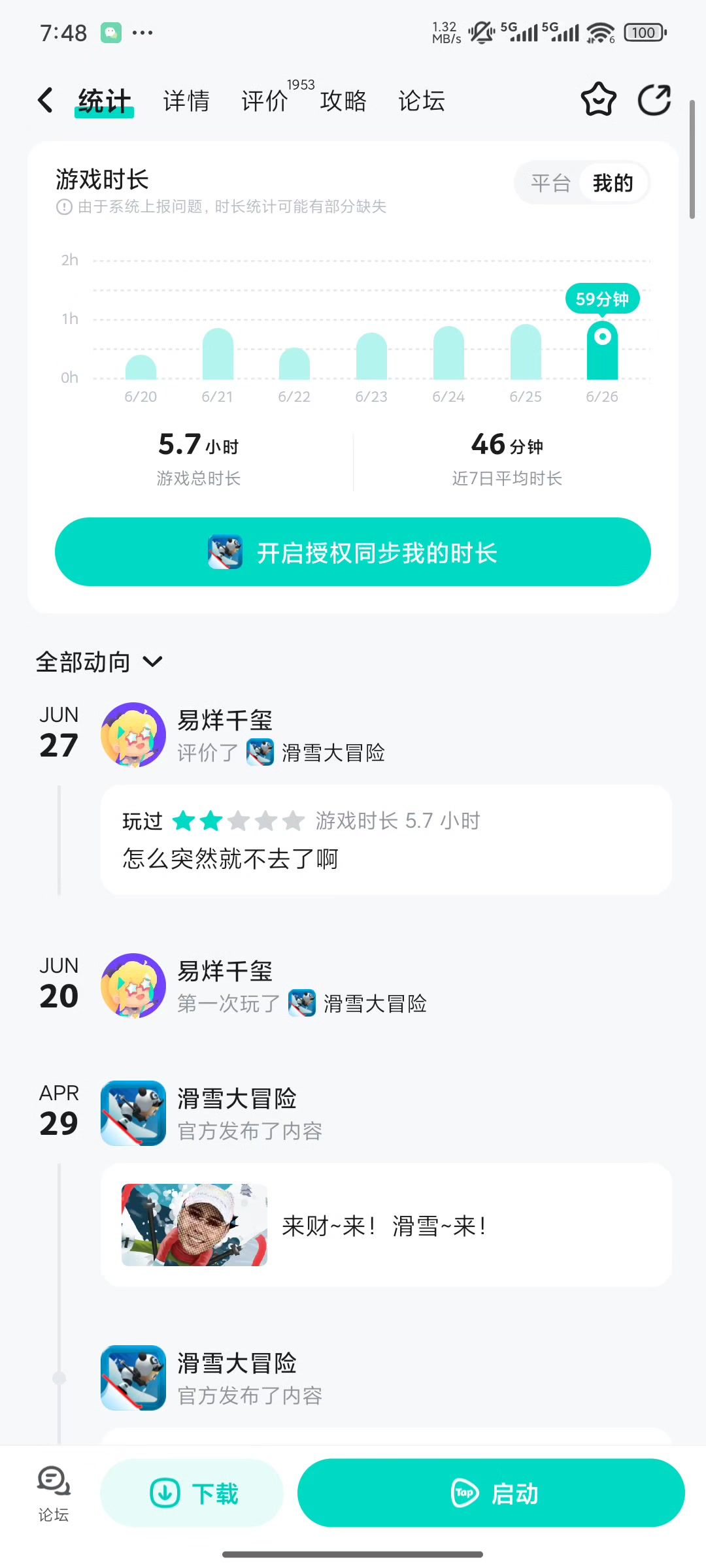This screenshot has width=706, height=1568.
Task: Select the 6/21 bar in the chart
Action: point(218,354)
